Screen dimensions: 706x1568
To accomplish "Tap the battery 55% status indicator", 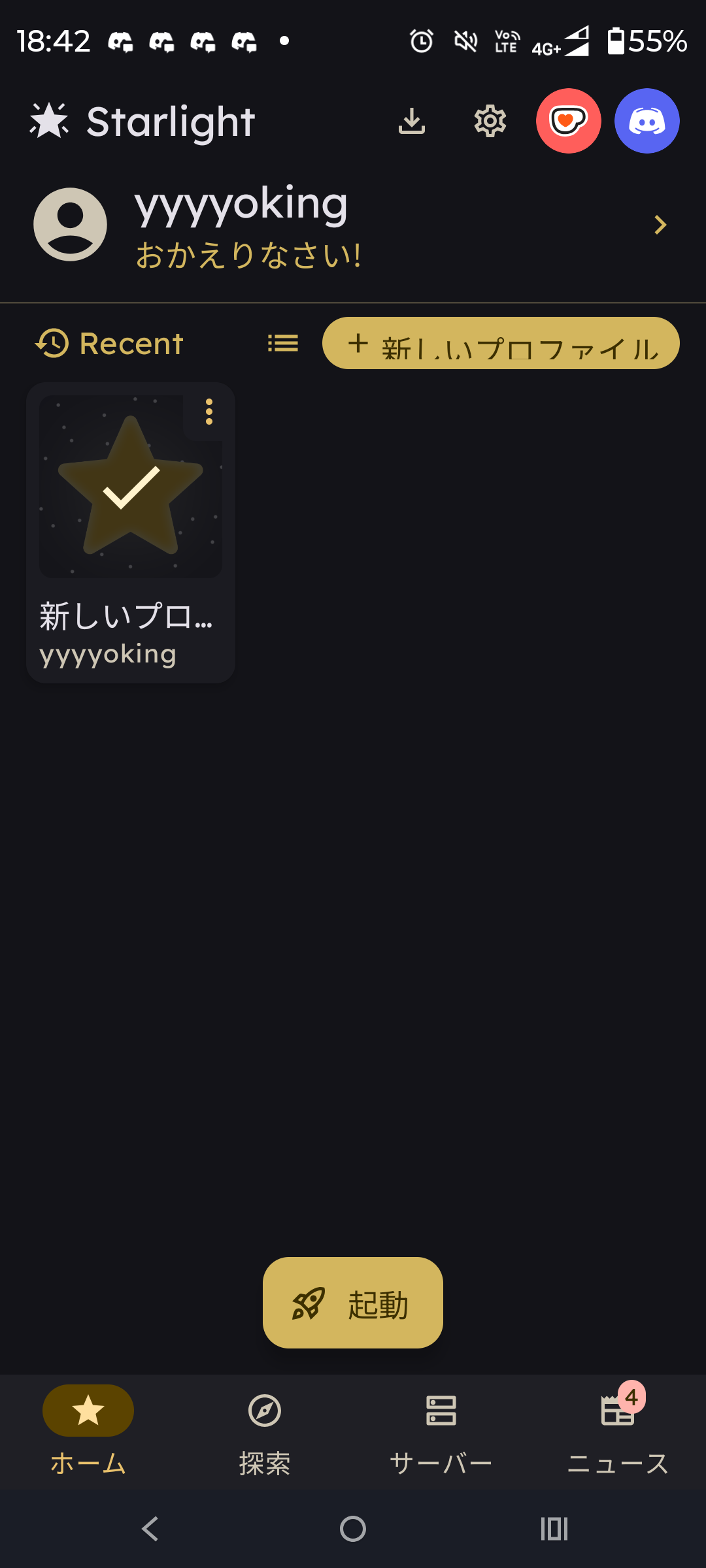I will pos(647,42).
